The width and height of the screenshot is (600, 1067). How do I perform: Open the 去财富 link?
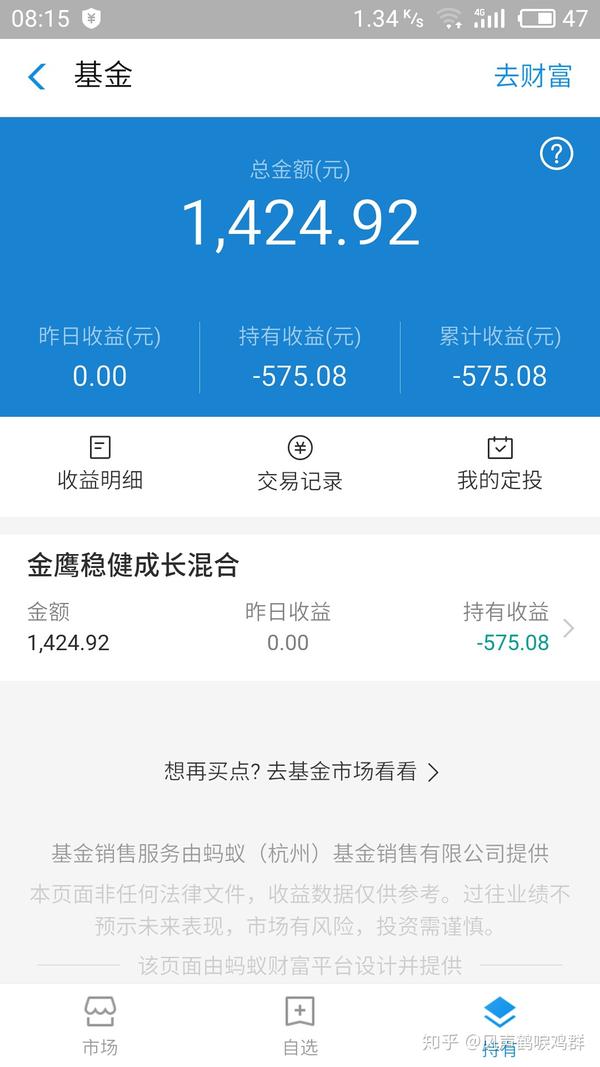[532, 77]
